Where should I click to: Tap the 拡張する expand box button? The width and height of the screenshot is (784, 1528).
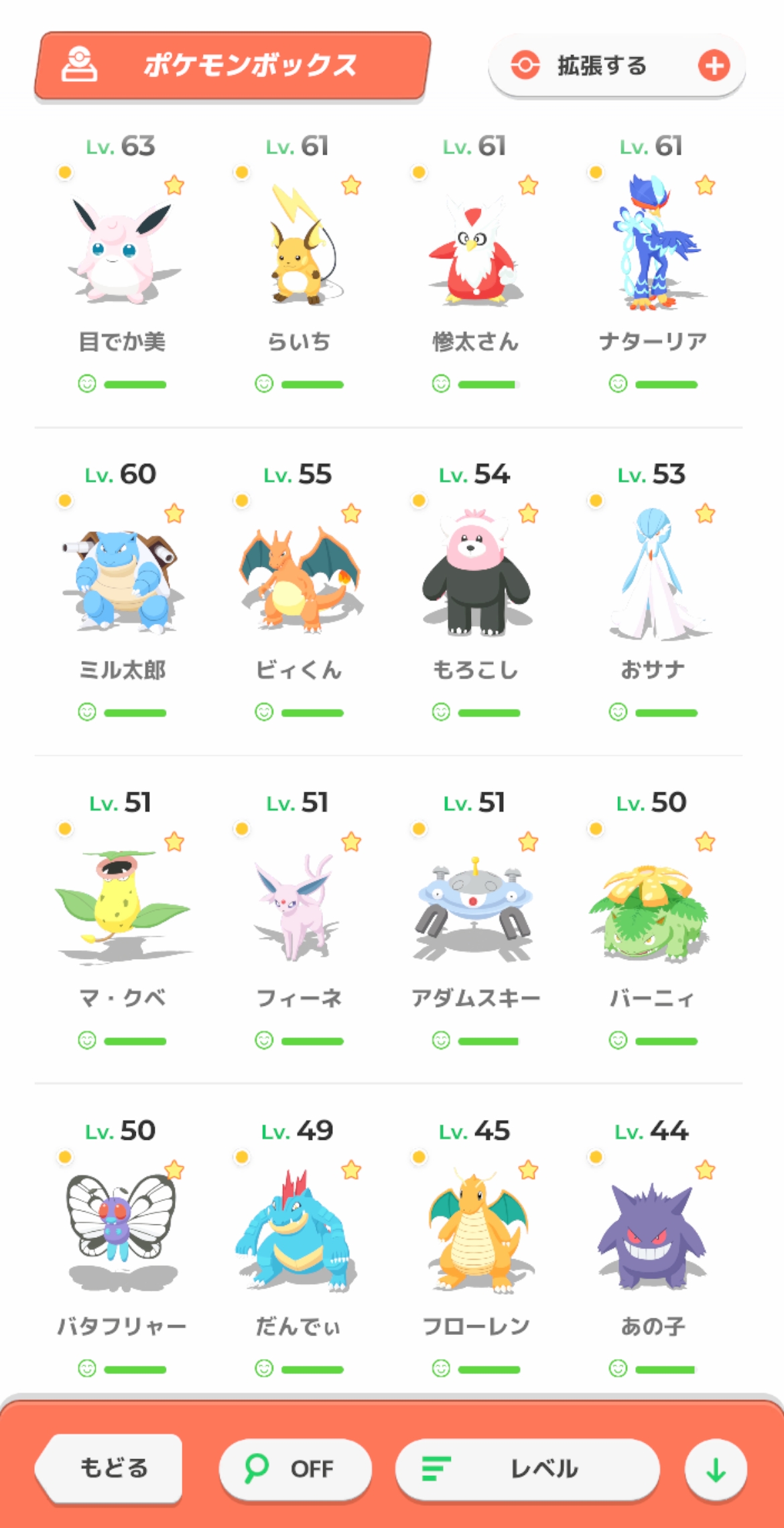[x=616, y=66]
